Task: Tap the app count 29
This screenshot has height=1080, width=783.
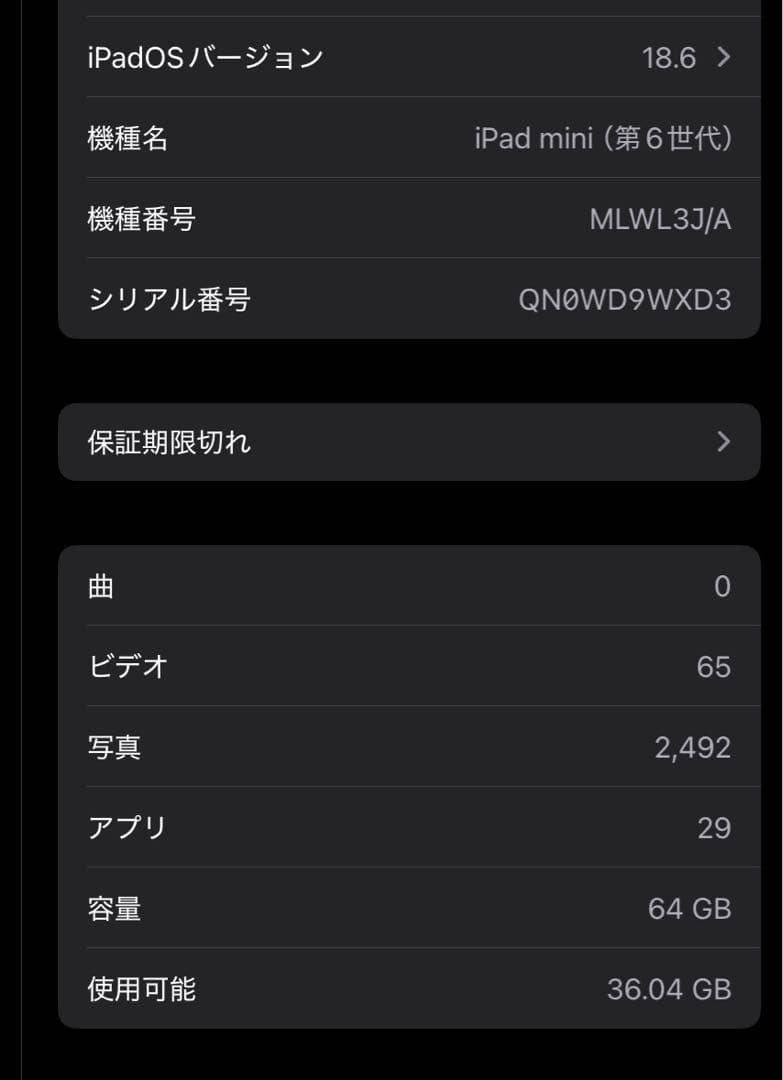Action: pos(713,828)
